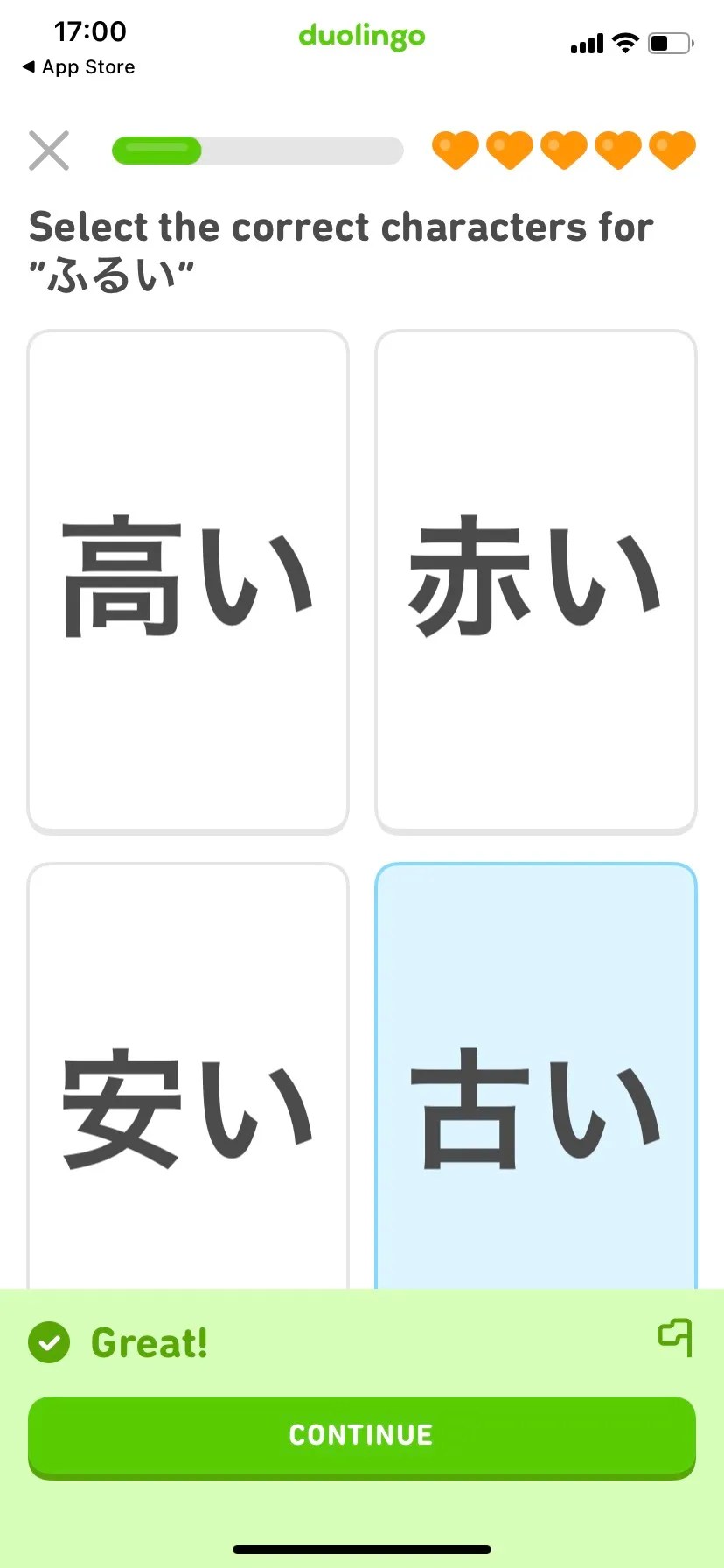Click the green checkmark next to Great!

pyautogui.click(x=50, y=1341)
